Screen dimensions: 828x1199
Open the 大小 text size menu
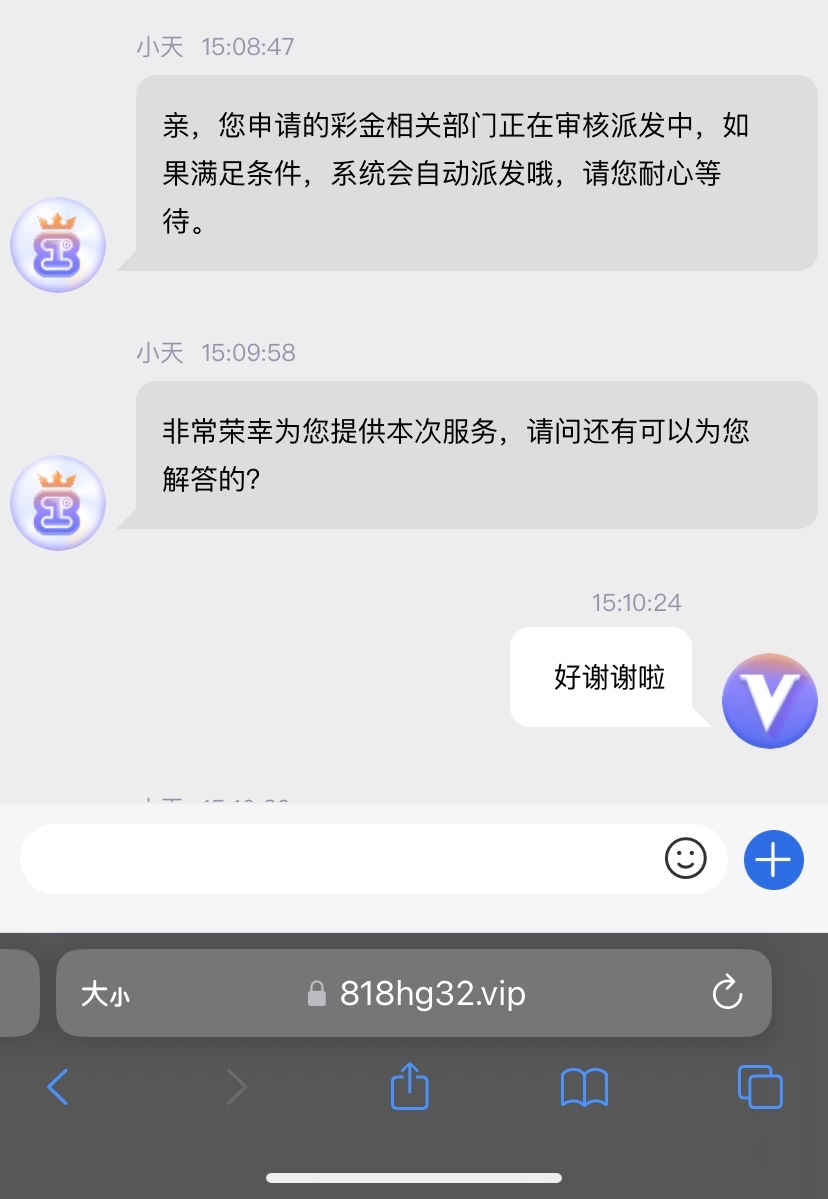(x=105, y=994)
